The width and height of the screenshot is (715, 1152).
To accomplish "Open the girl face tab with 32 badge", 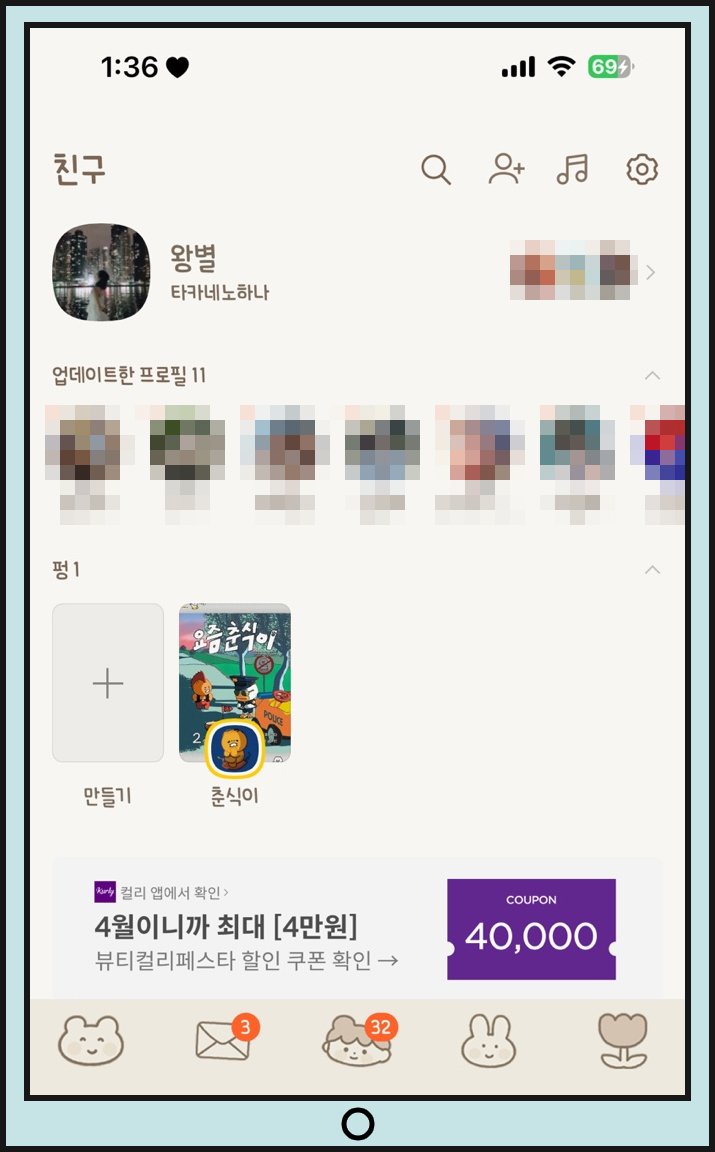I will coord(357,1041).
